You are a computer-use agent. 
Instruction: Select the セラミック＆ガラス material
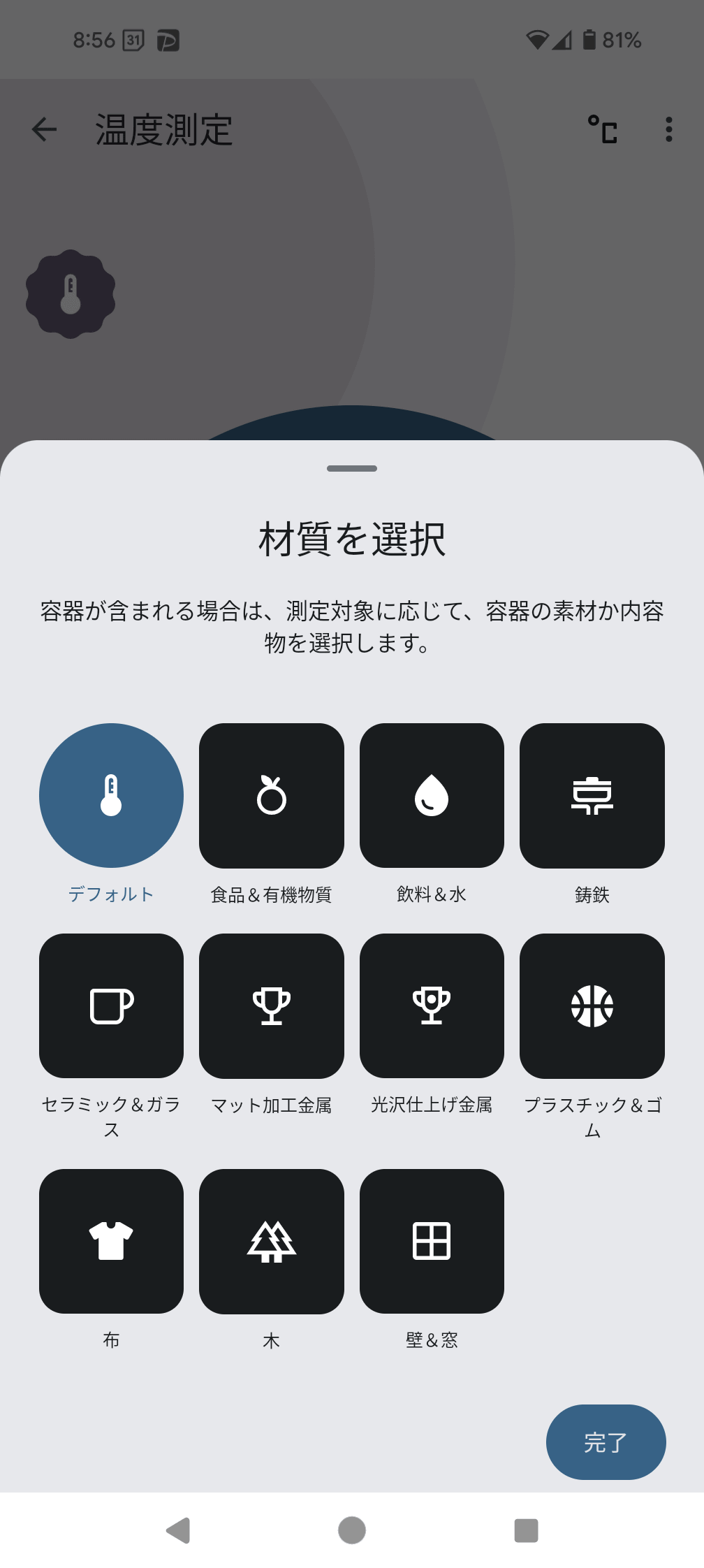111,1005
